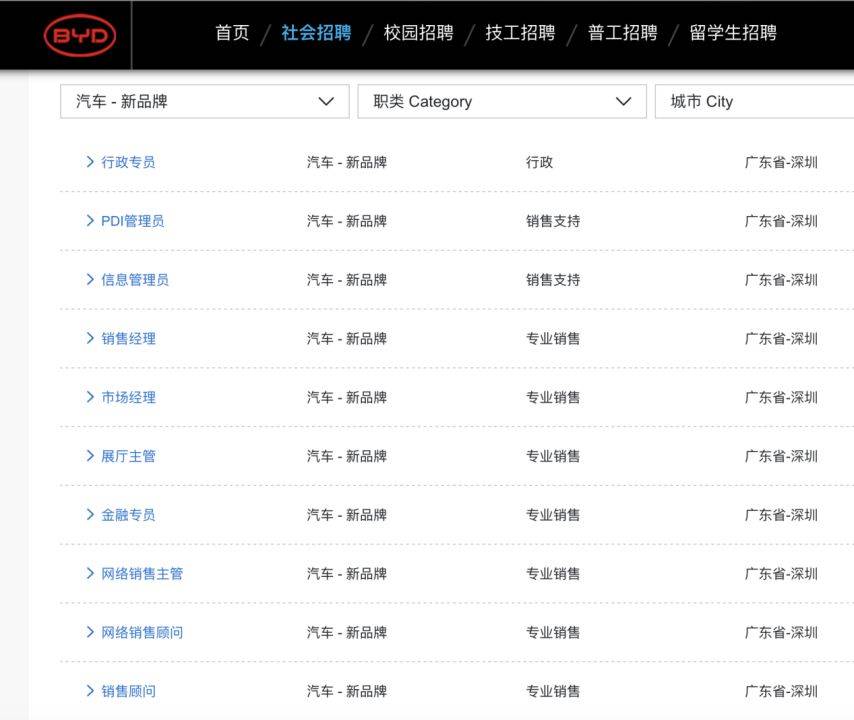The image size is (854, 720).
Task: Go to the 首页 home tab
Action: click(232, 33)
